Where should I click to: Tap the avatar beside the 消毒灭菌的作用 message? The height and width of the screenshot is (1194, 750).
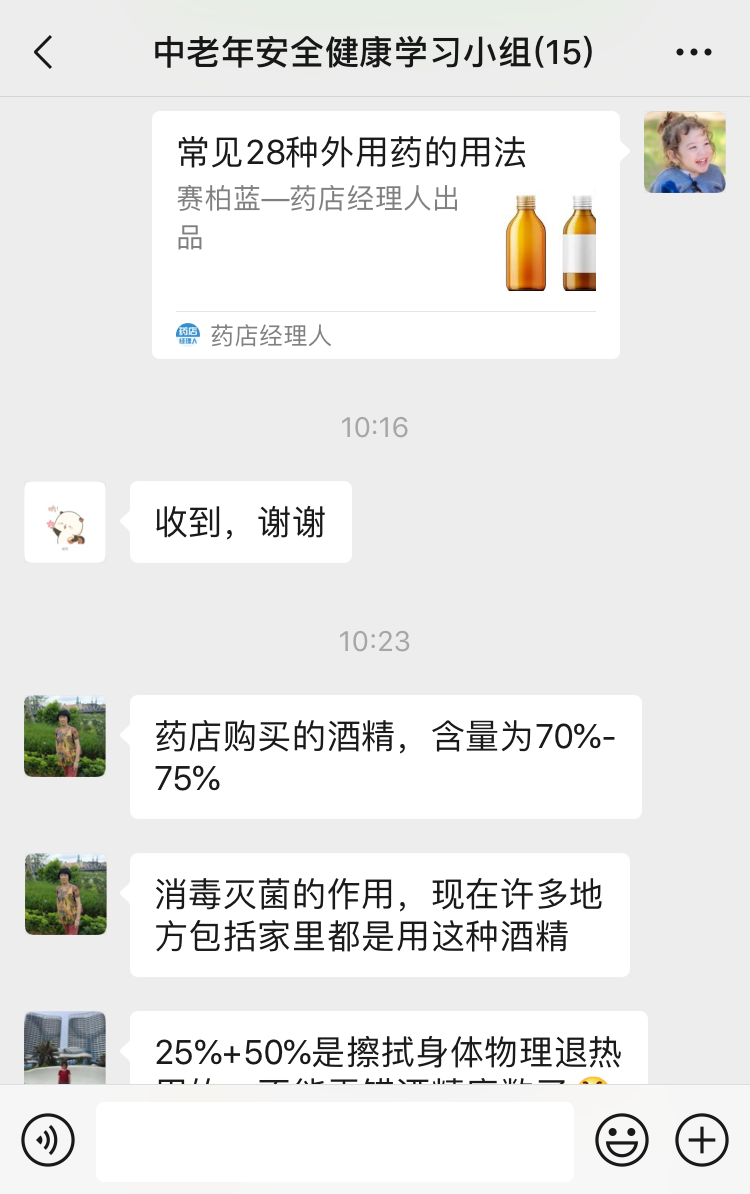pos(65,894)
